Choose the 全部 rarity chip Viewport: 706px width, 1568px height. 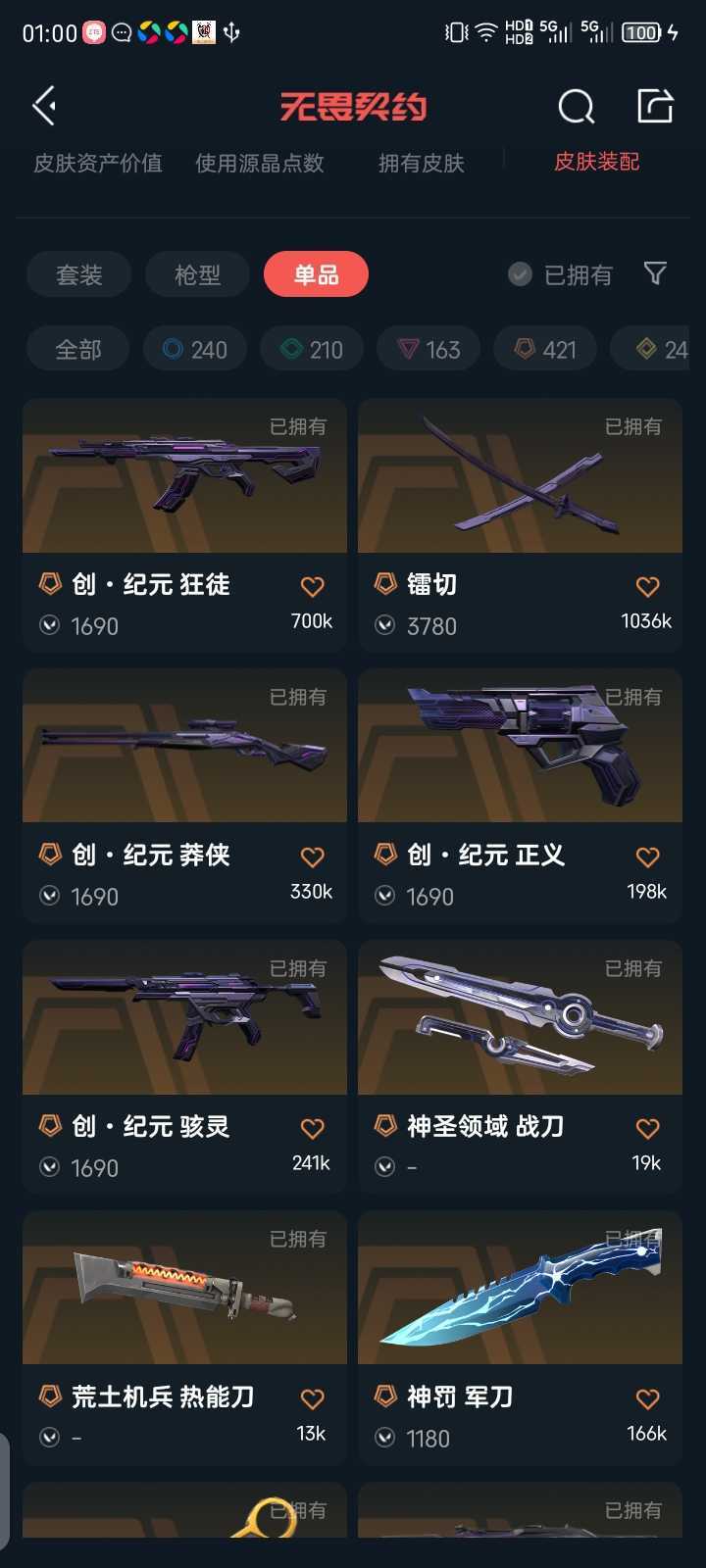click(78, 349)
